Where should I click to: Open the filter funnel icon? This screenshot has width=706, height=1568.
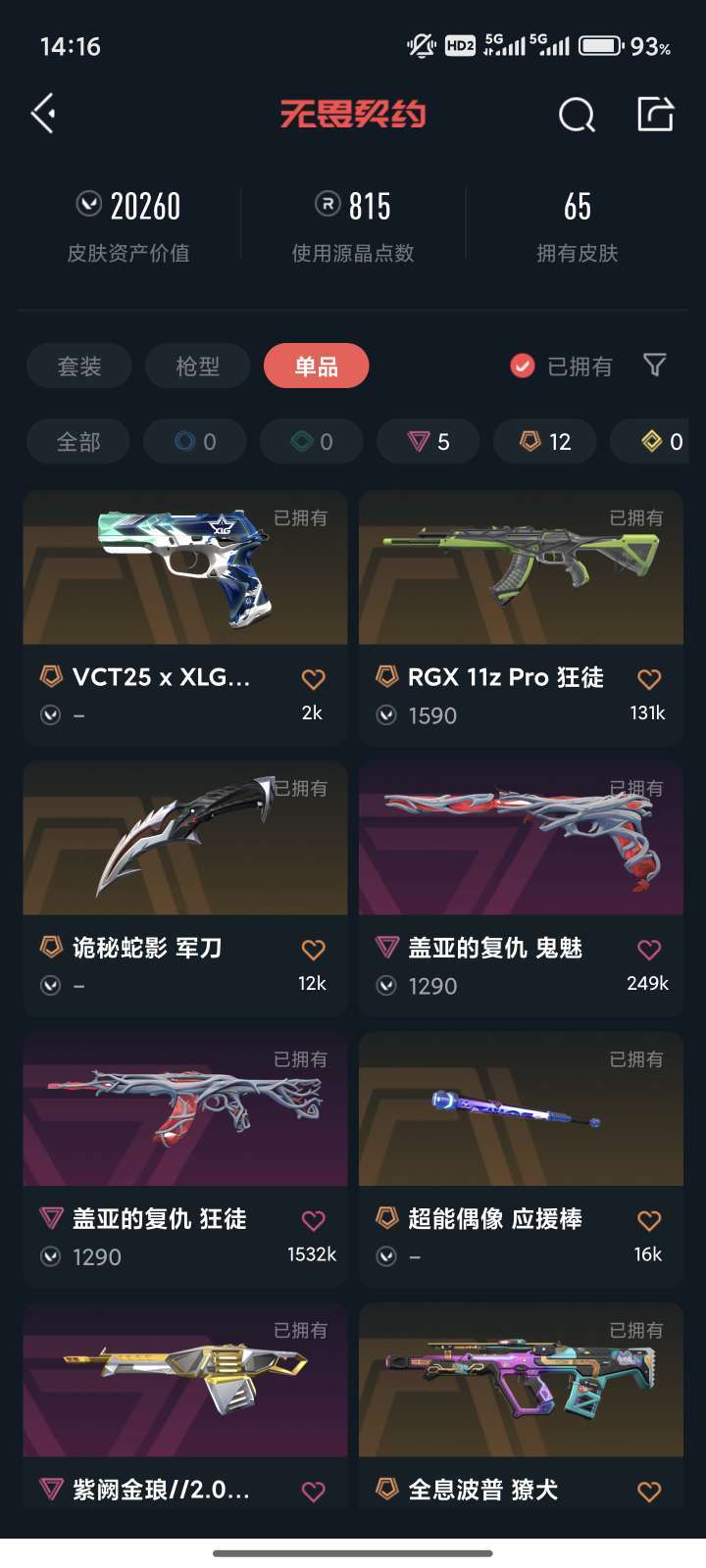click(654, 366)
